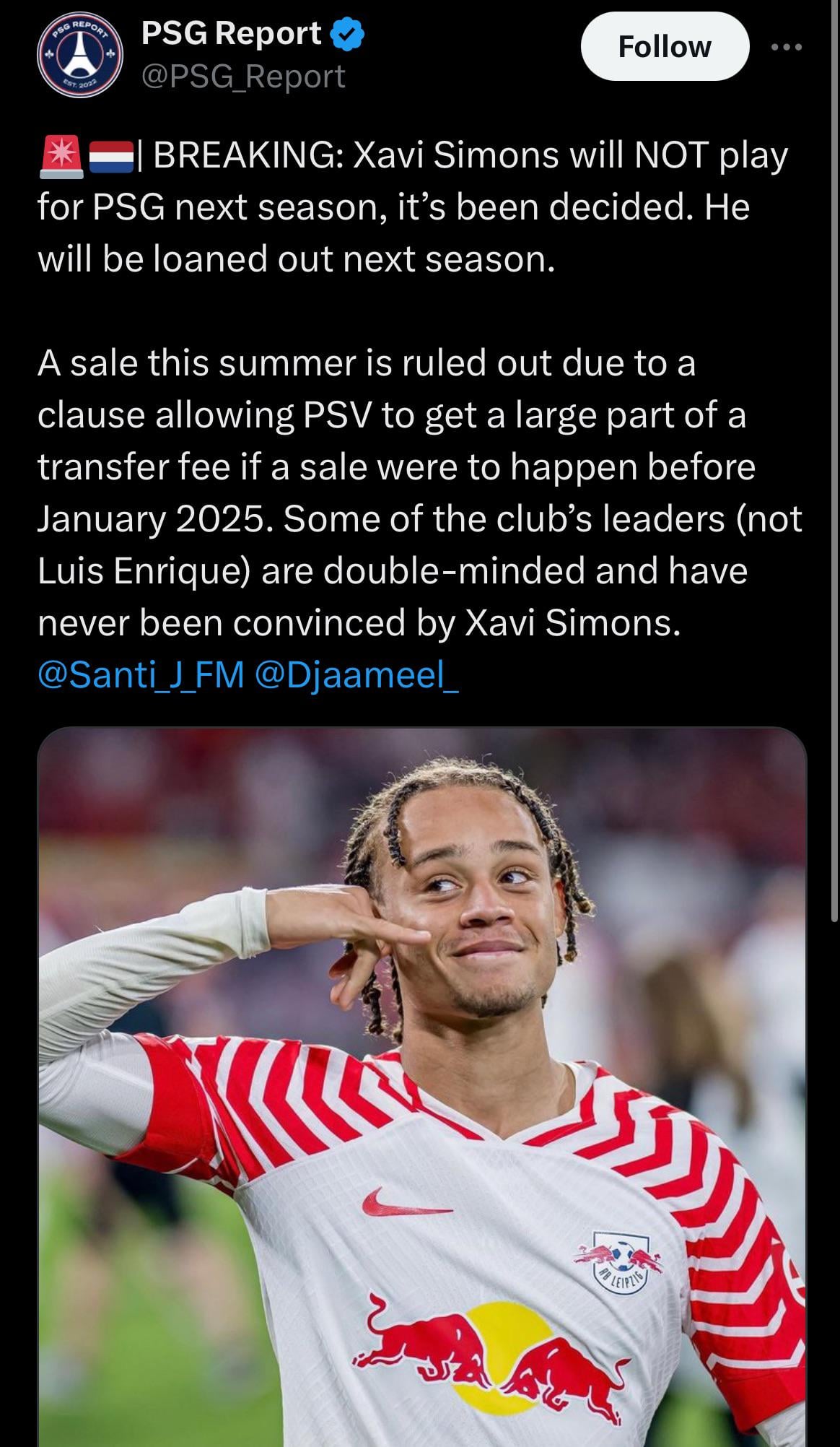Open the @Djaameel_ mention
The height and width of the screenshot is (1447, 840).
(x=356, y=675)
